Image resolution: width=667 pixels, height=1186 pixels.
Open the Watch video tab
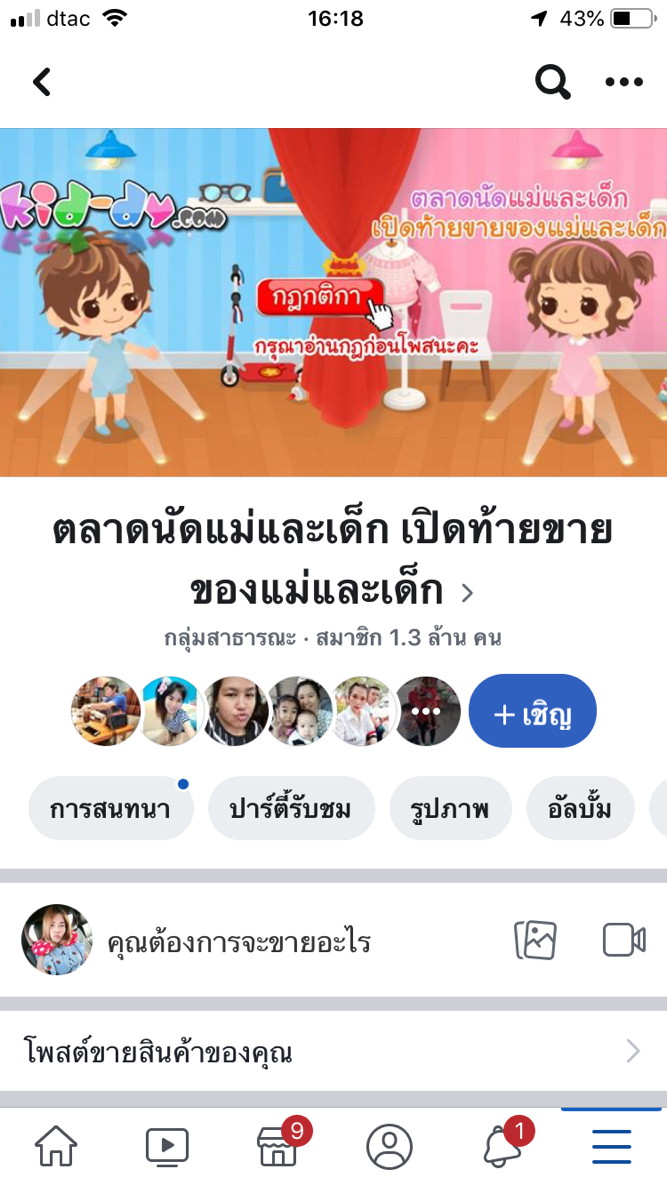coord(167,1146)
